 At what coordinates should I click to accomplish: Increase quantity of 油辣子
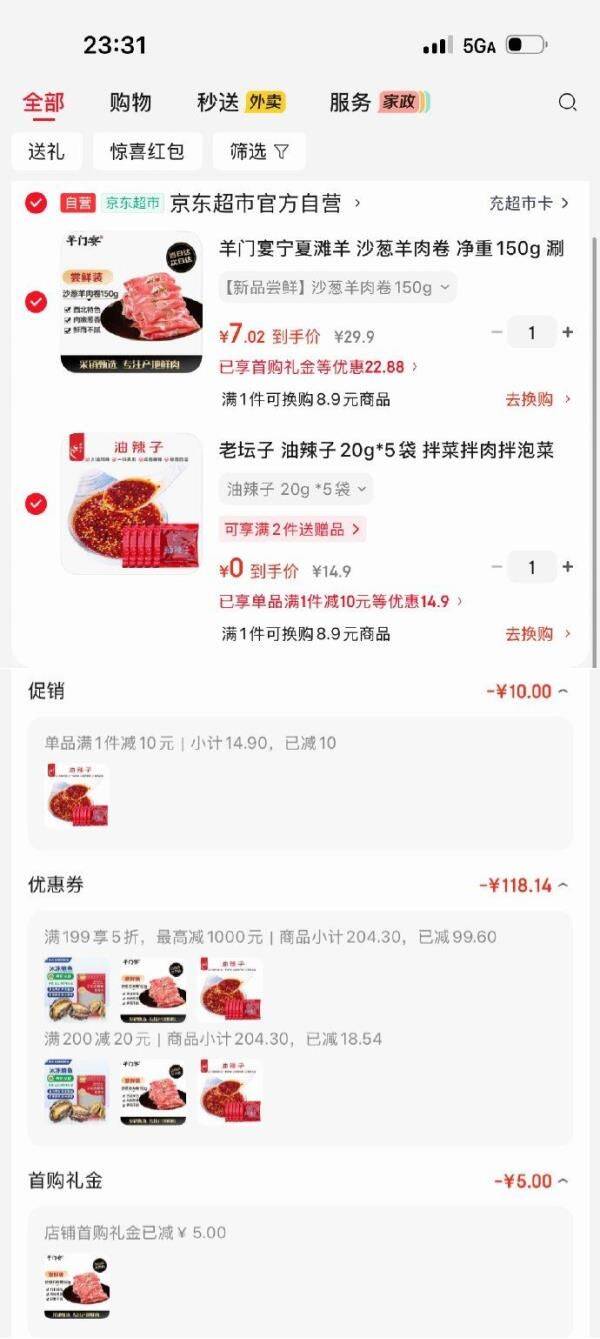tap(568, 567)
